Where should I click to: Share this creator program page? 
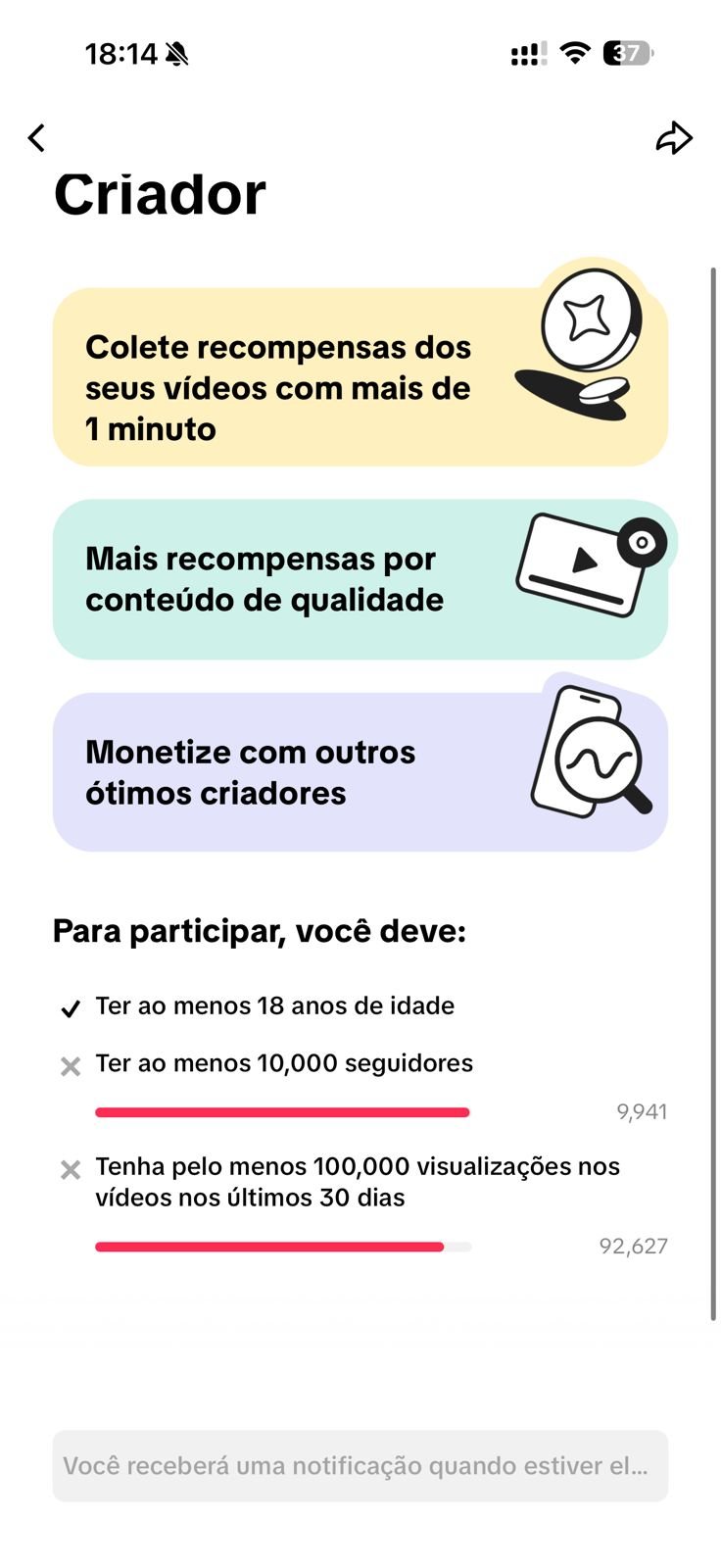coord(673,138)
